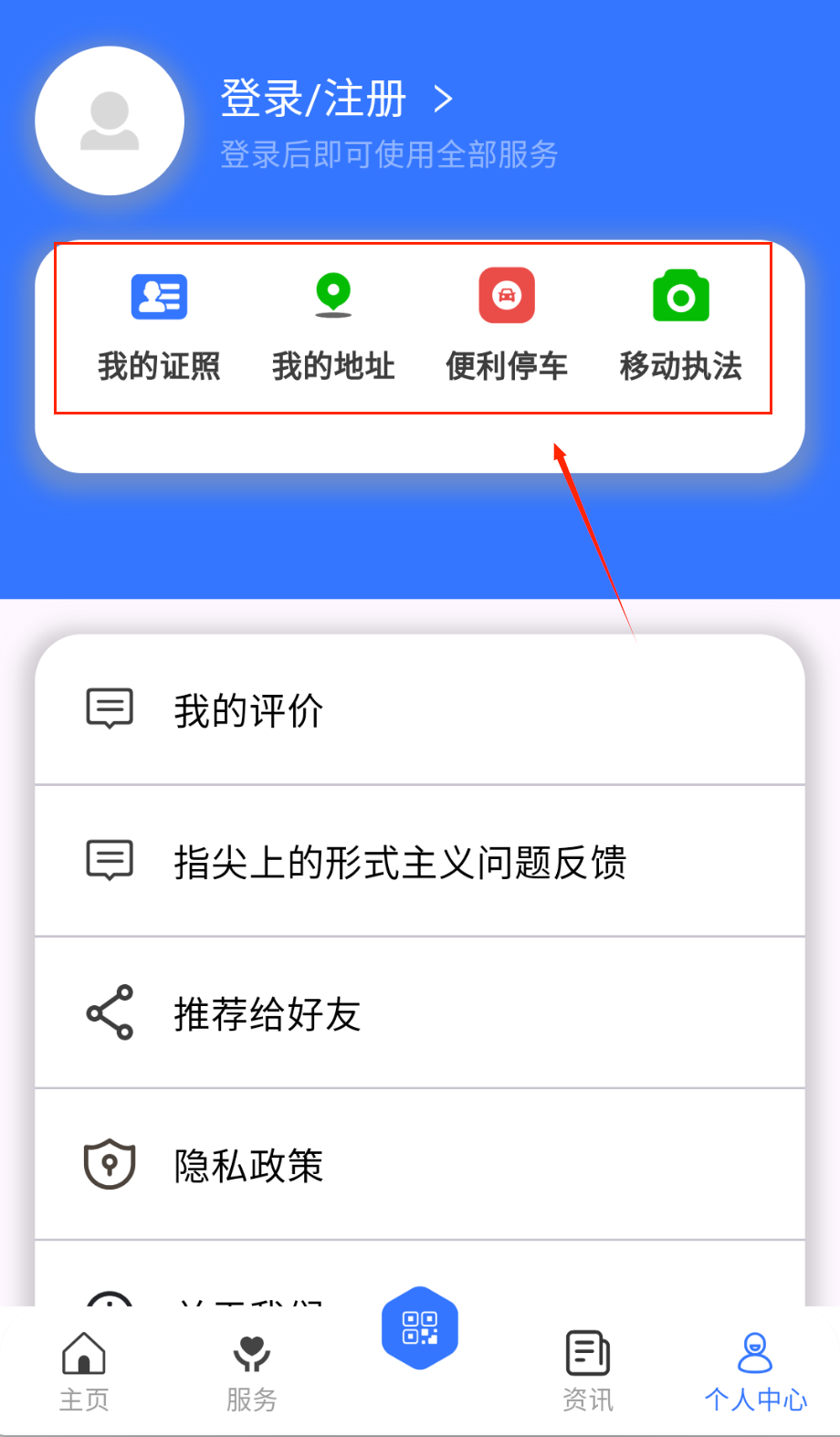Open 移动执法
840x1437 pixels.
pyautogui.click(x=681, y=325)
